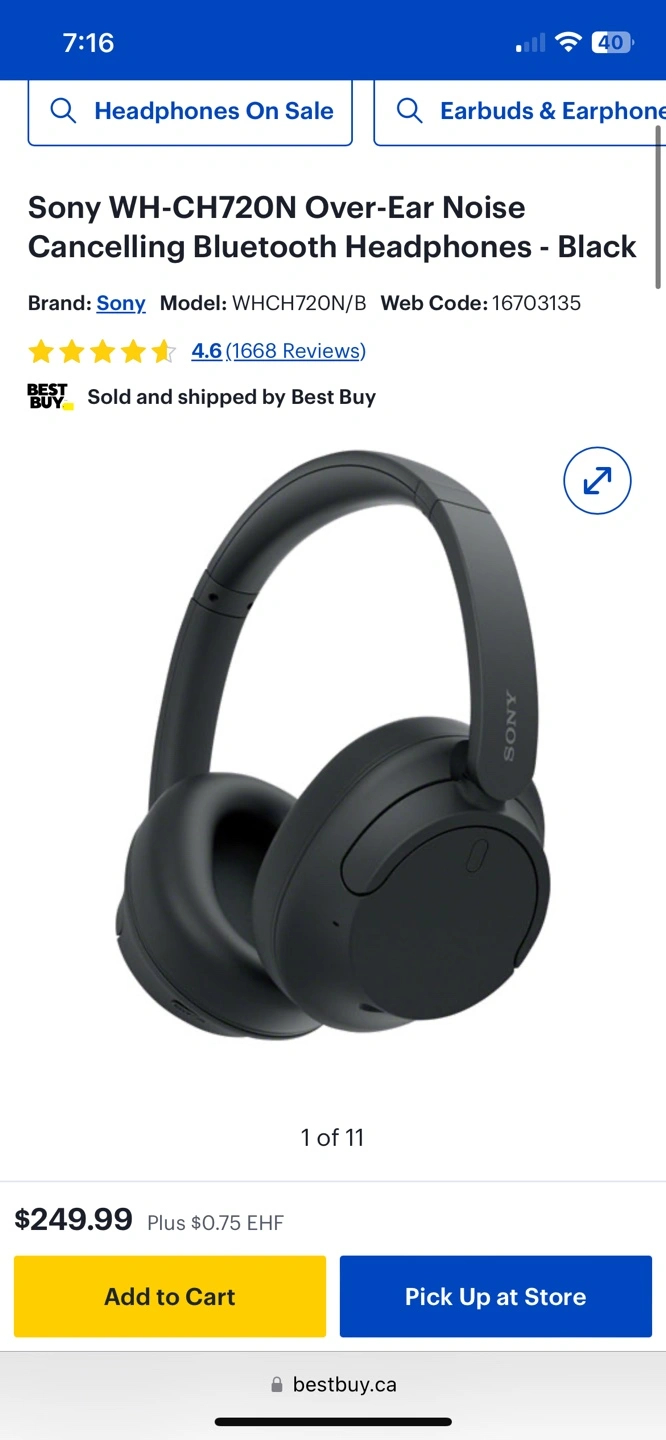The width and height of the screenshot is (666, 1440).
Task: Open the Sony brand link
Action: click(x=121, y=303)
